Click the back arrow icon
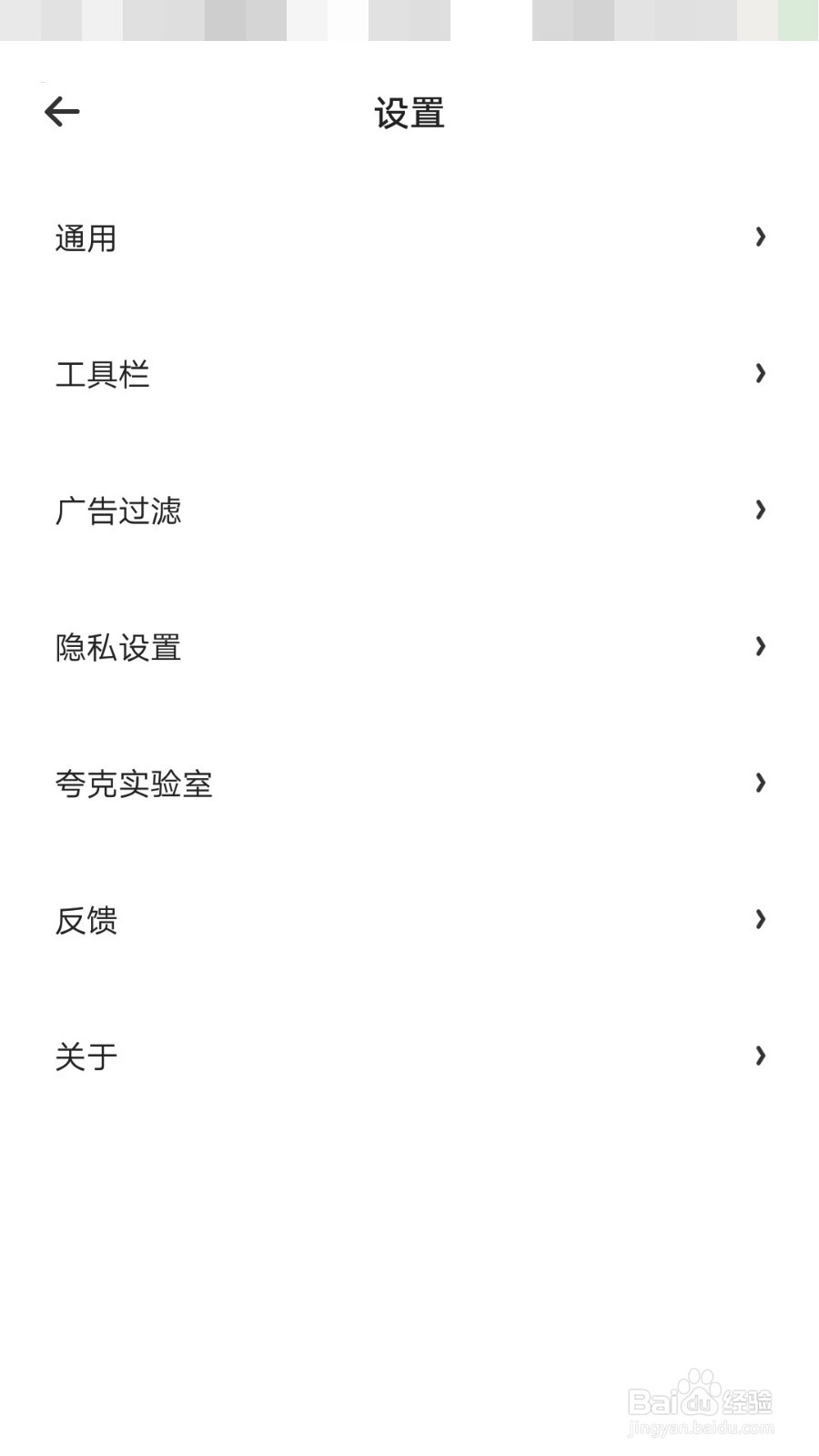This screenshot has height=1456, width=819. (62, 110)
